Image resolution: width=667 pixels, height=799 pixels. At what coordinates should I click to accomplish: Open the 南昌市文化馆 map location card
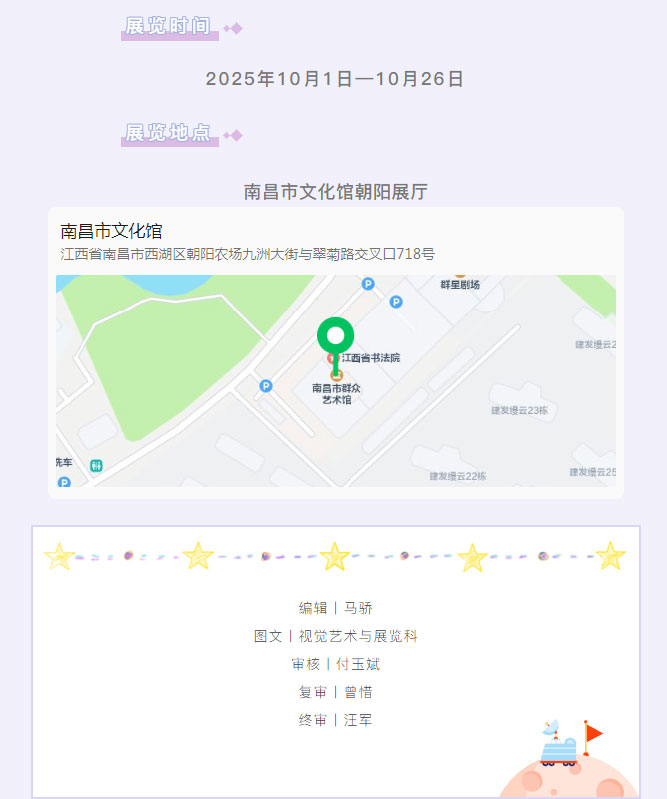(335, 352)
